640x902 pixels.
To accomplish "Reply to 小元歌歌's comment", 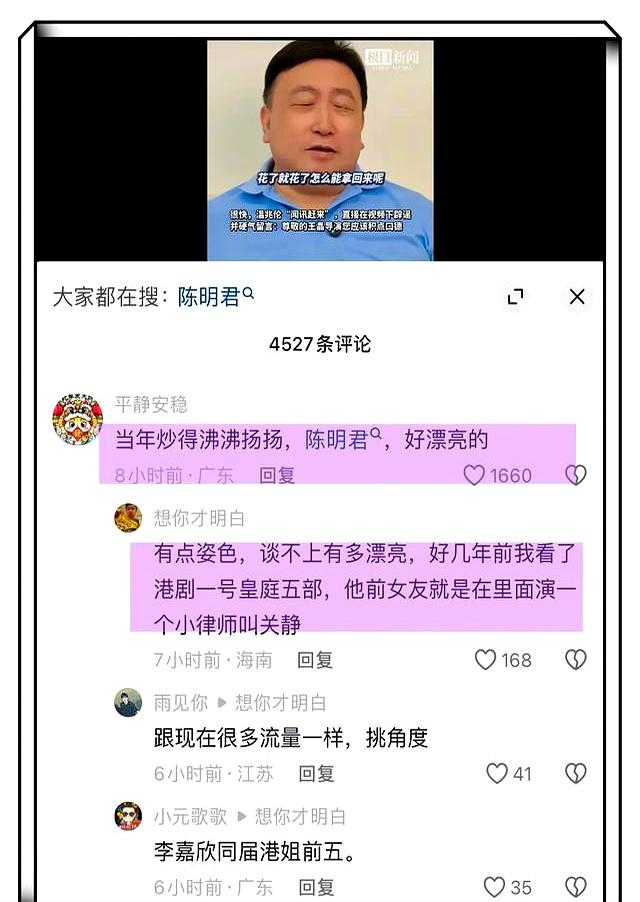I will (x=316, y=887).
